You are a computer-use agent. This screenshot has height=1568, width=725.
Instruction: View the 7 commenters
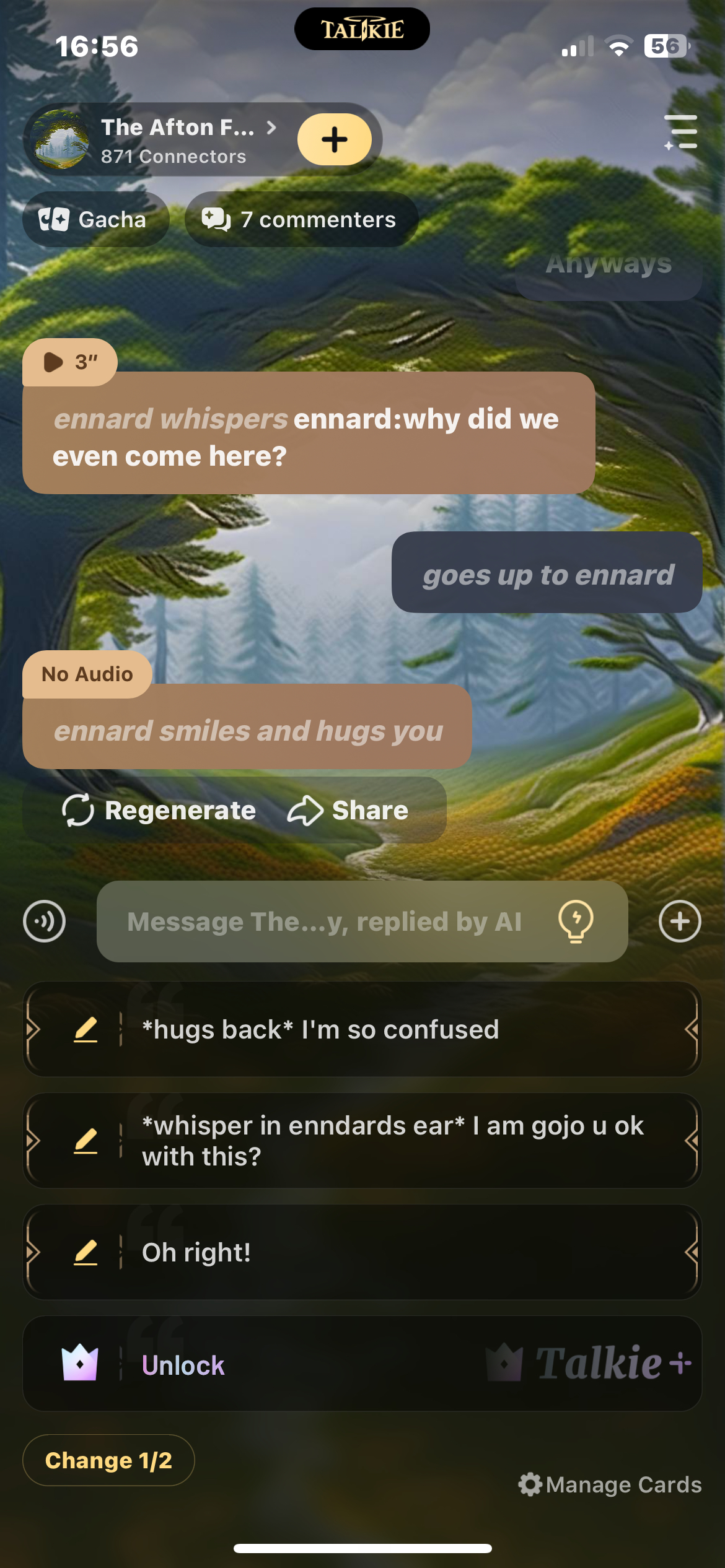click(301, 219)
